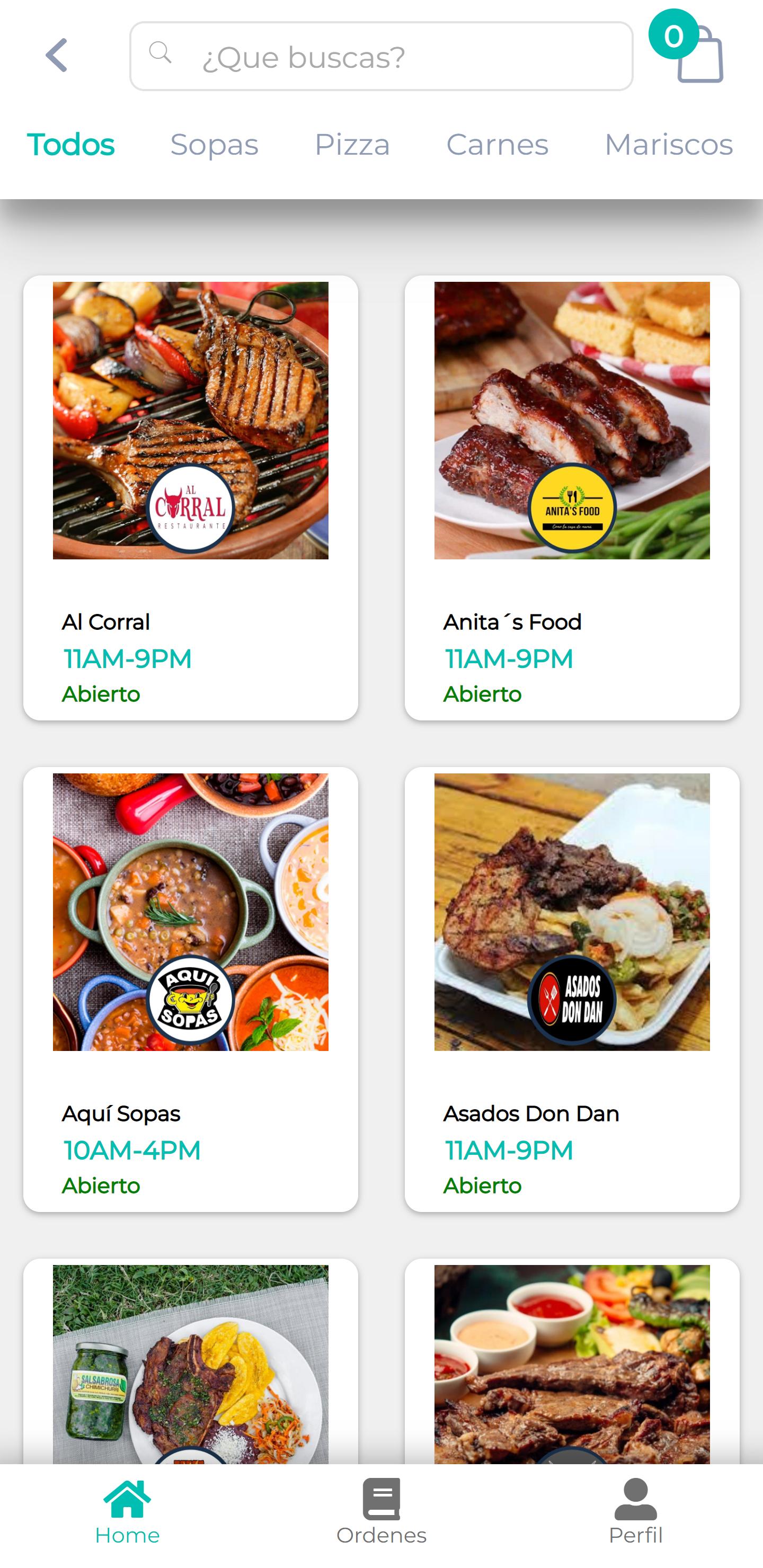This screenshot has width=763, height=1568.
Task: Select the Todos category tab
Action: (x=70, y=145)
